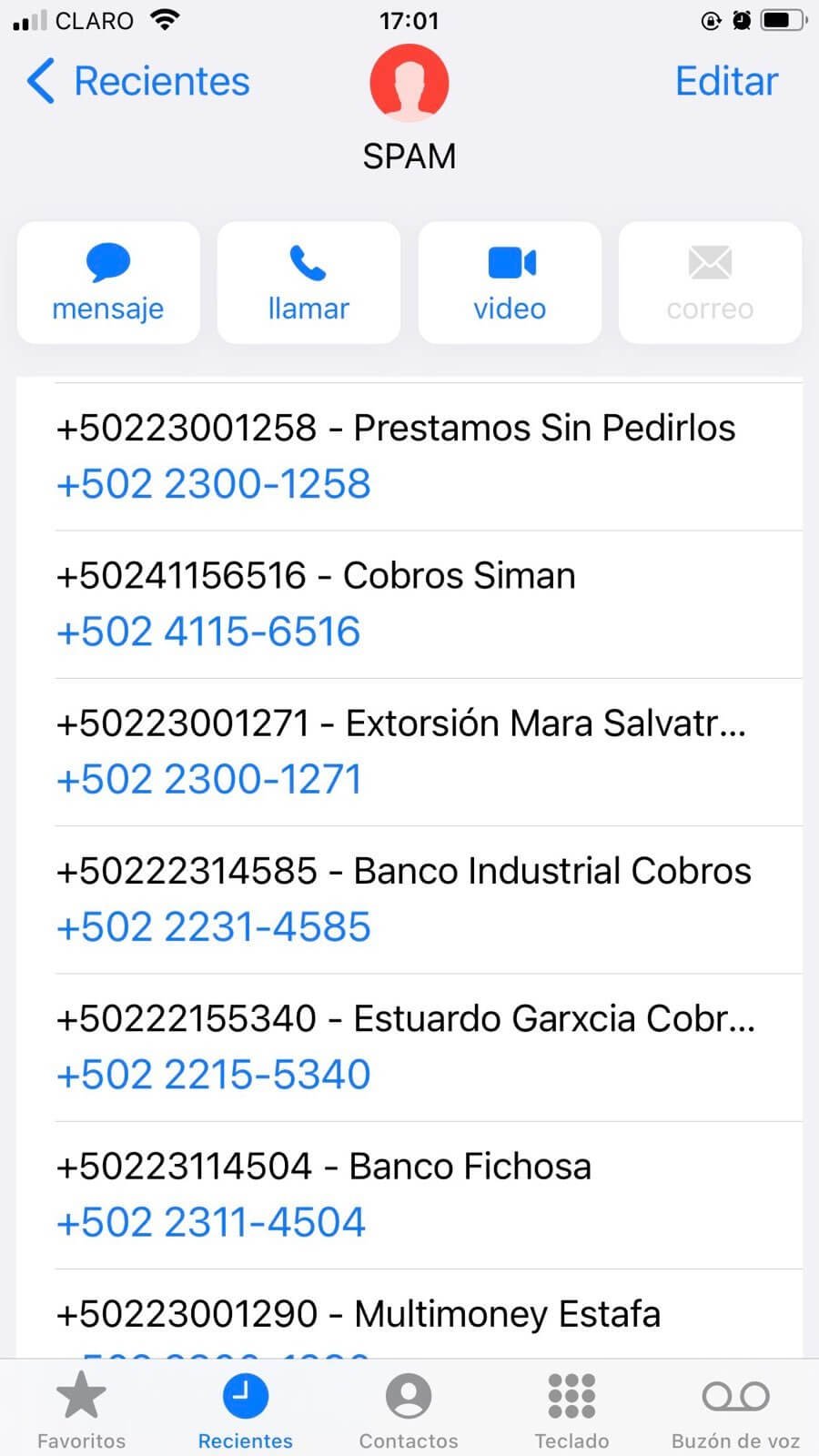Open the Favoritos tab
This screenshot has height=1456, width=819.
click(81, 1409)
